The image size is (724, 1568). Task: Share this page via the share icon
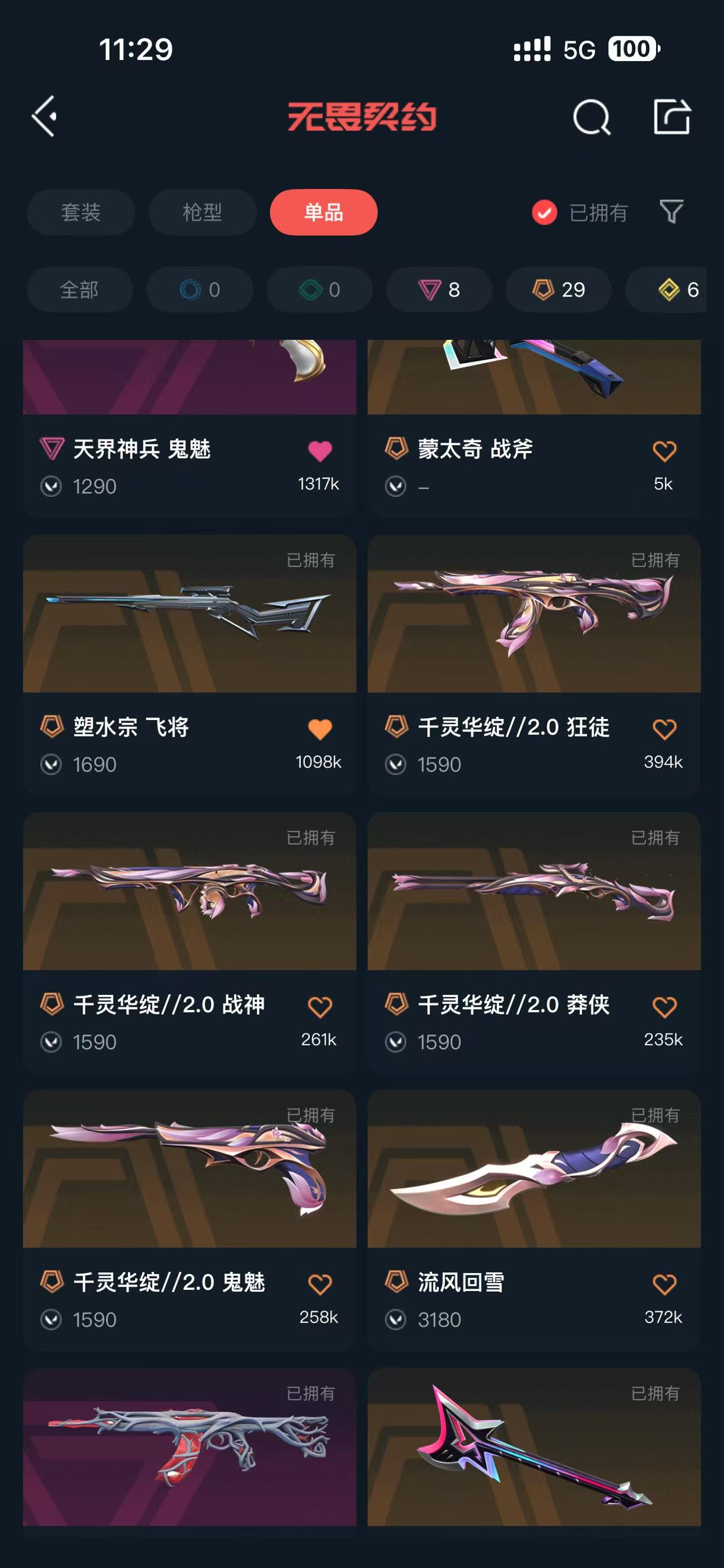671,116
